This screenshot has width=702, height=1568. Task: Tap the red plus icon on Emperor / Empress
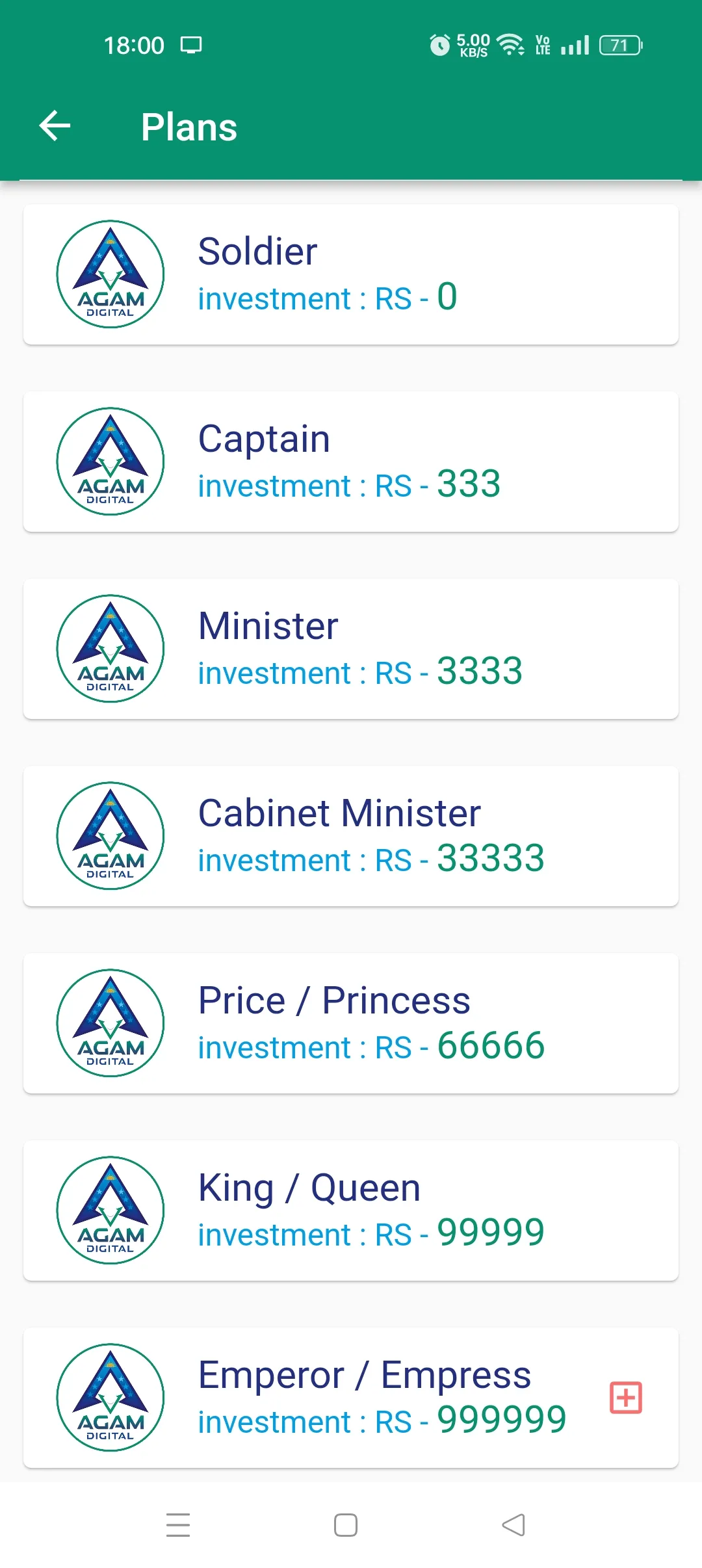[x=626, y=1398]
